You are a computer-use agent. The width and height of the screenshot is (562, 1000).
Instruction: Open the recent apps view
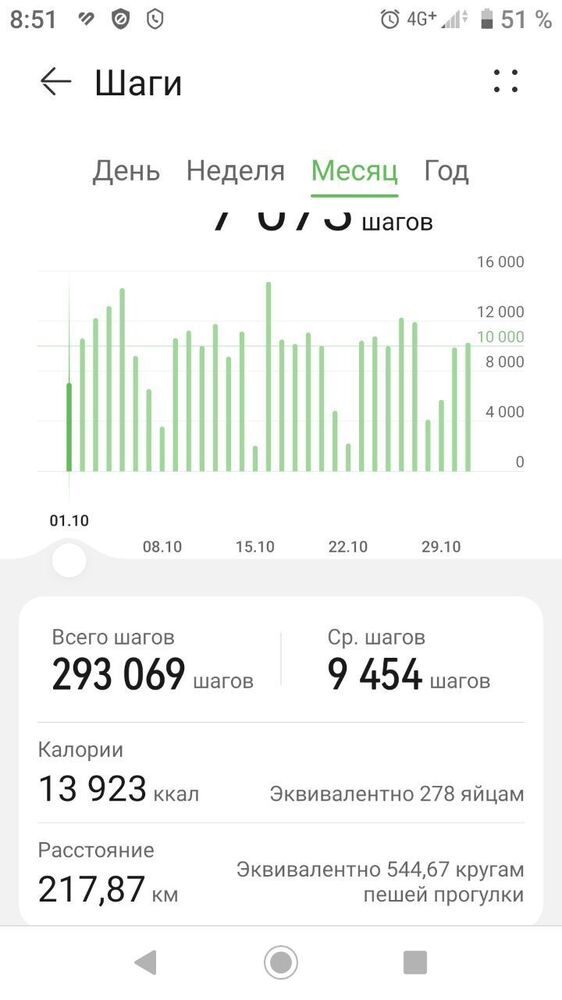[415, 962]
